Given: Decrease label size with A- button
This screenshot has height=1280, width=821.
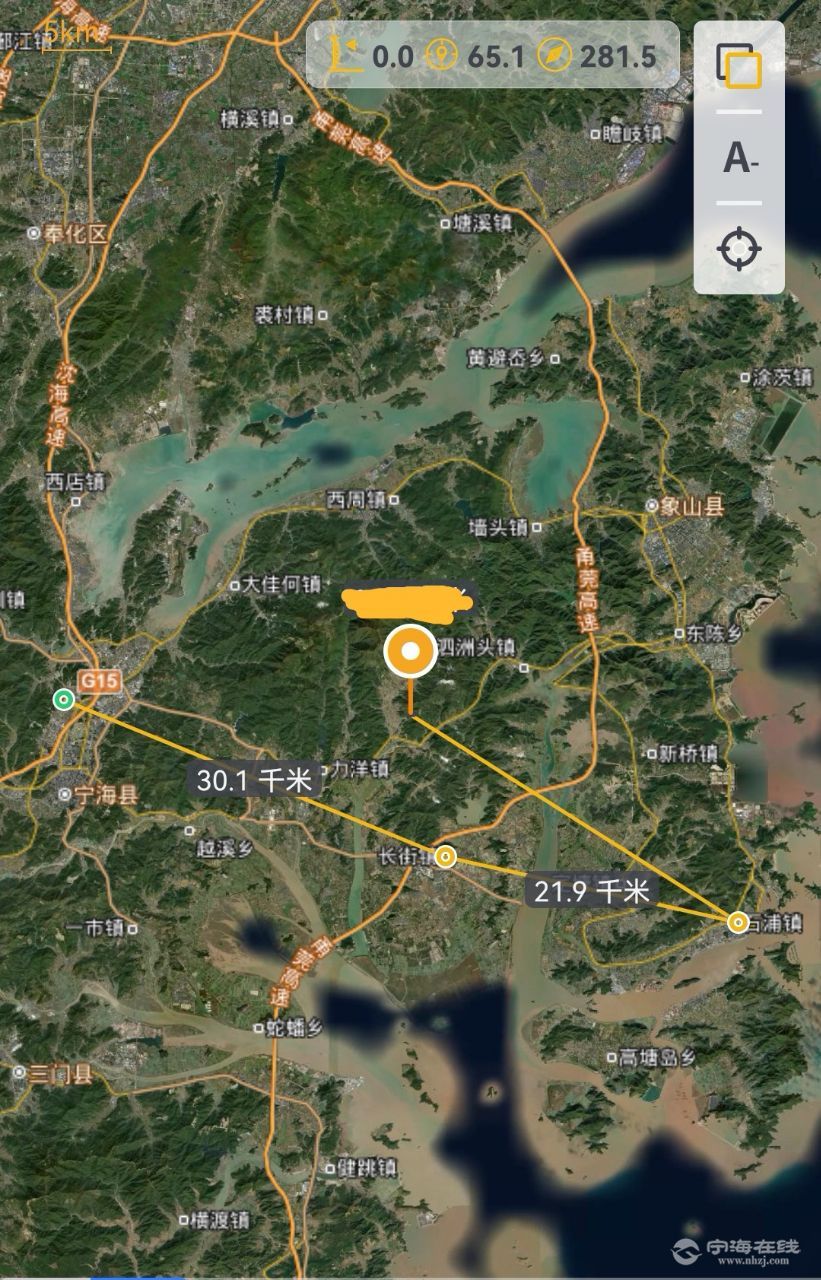Looking at the screenshot, I should 739,157.
